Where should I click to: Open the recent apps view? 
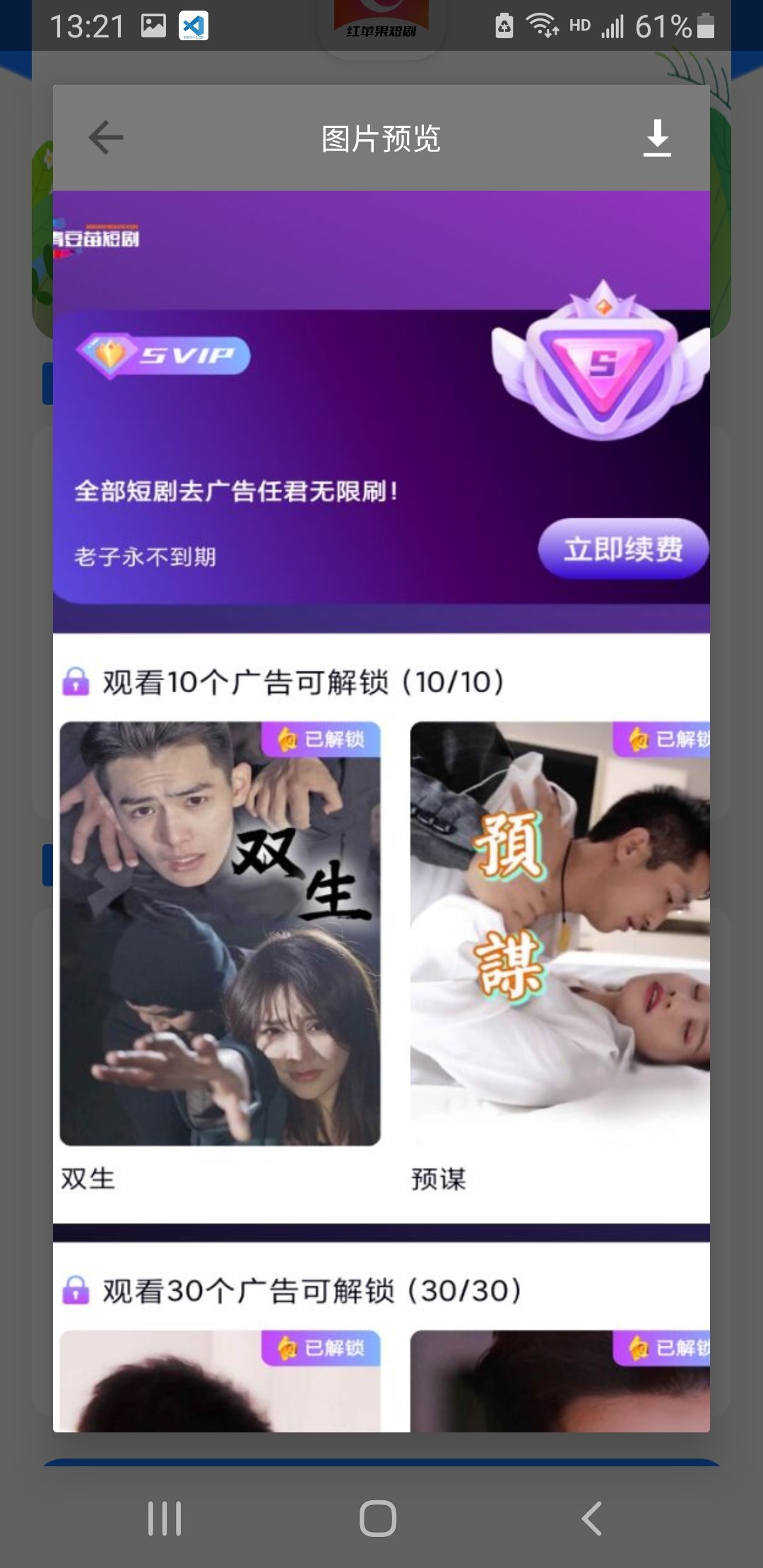[x=165, y=1519]
